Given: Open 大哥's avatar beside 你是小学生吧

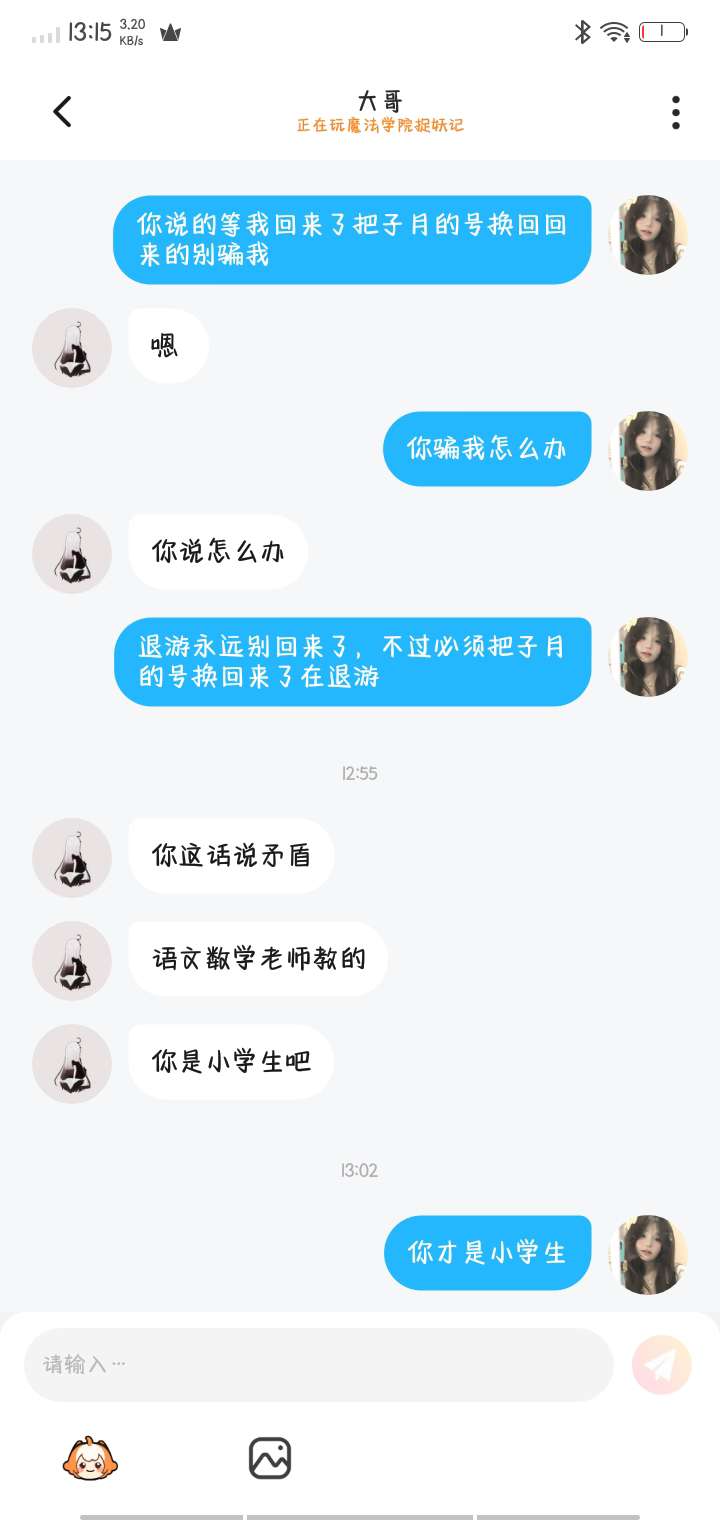Looking at the screenshot, I should pyautogui.click(x=72, y=1063).
